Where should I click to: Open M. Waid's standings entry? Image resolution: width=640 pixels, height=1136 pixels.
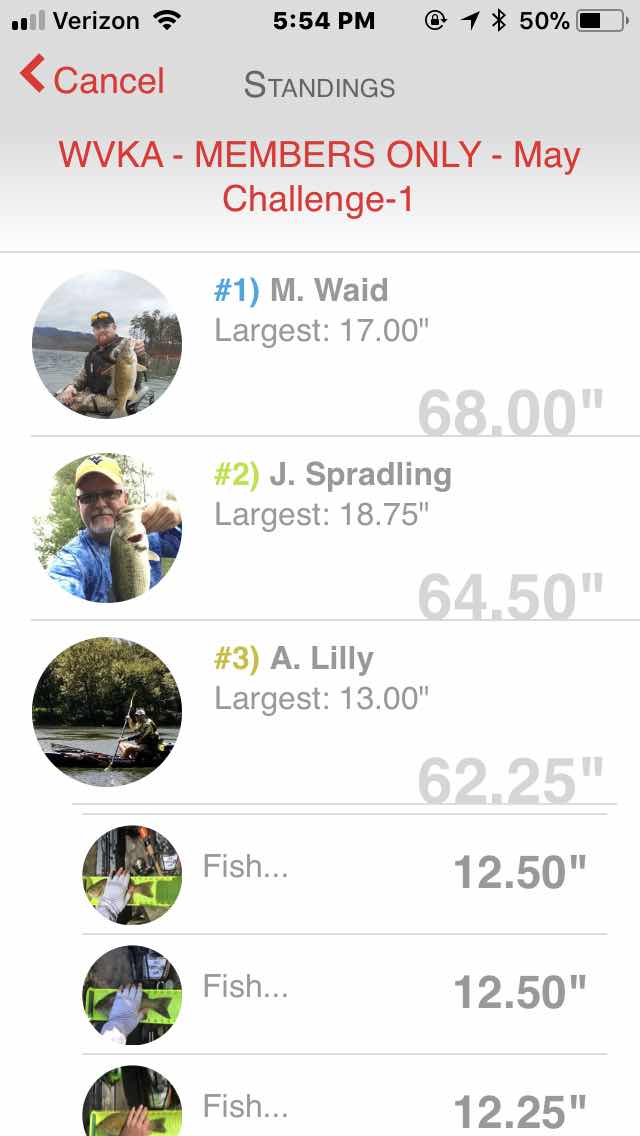click(x=320, y=344)
